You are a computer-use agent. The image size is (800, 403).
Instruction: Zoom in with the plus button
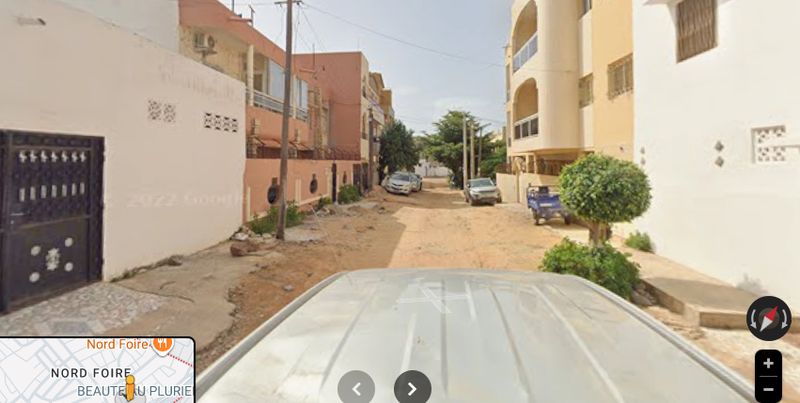[x=768, y=364]
